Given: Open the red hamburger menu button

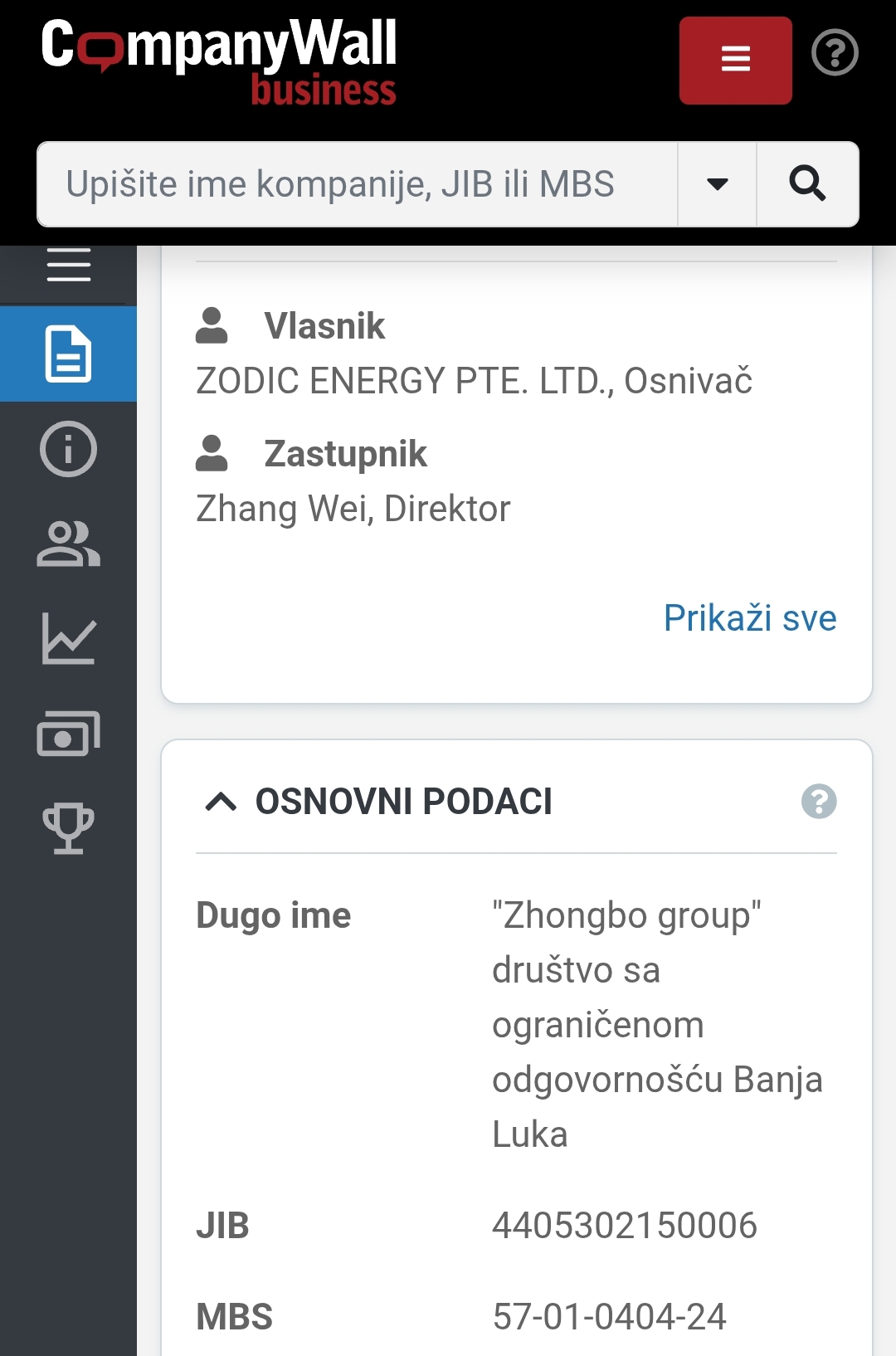Looking at the screenshot, I should tap(735, 60).
